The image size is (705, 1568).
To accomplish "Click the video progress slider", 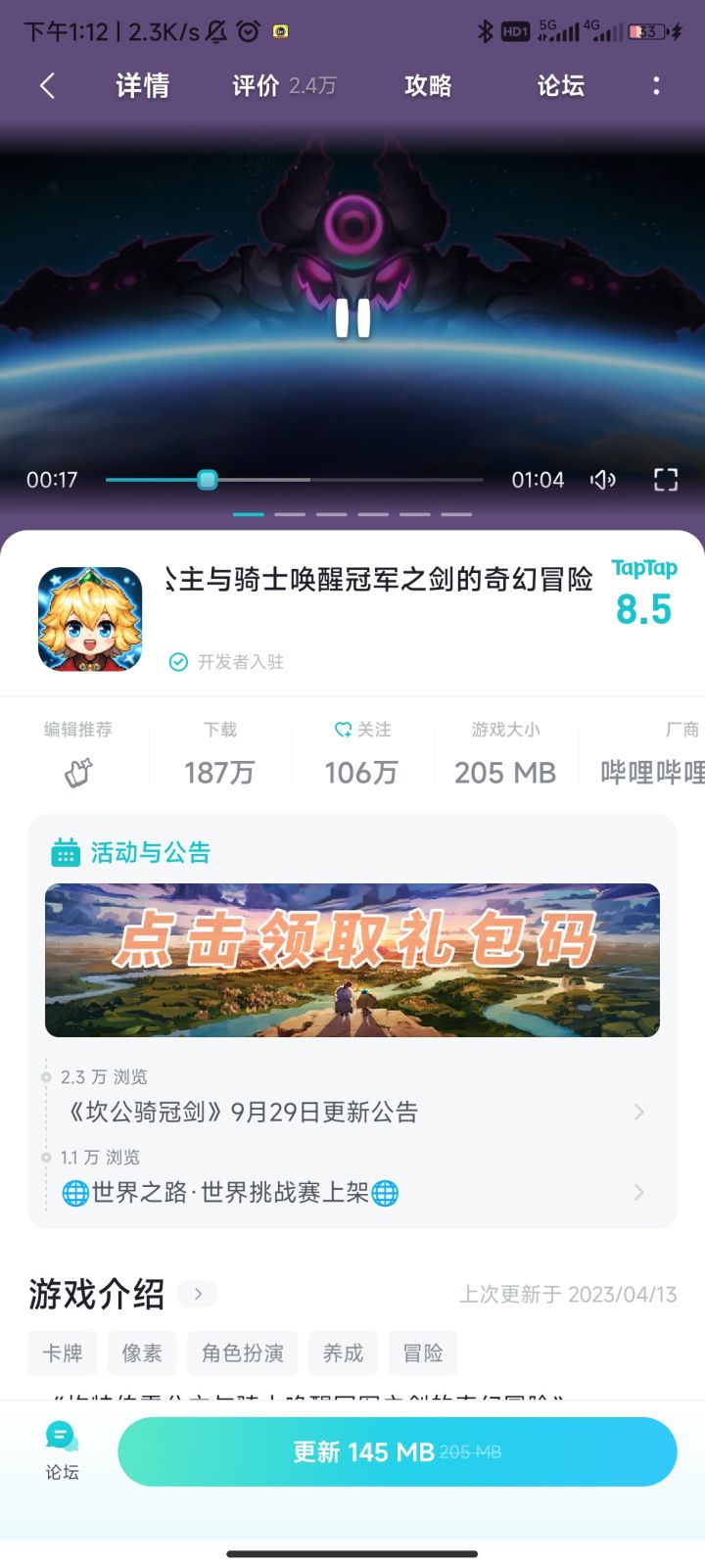I will click(207, 479).
